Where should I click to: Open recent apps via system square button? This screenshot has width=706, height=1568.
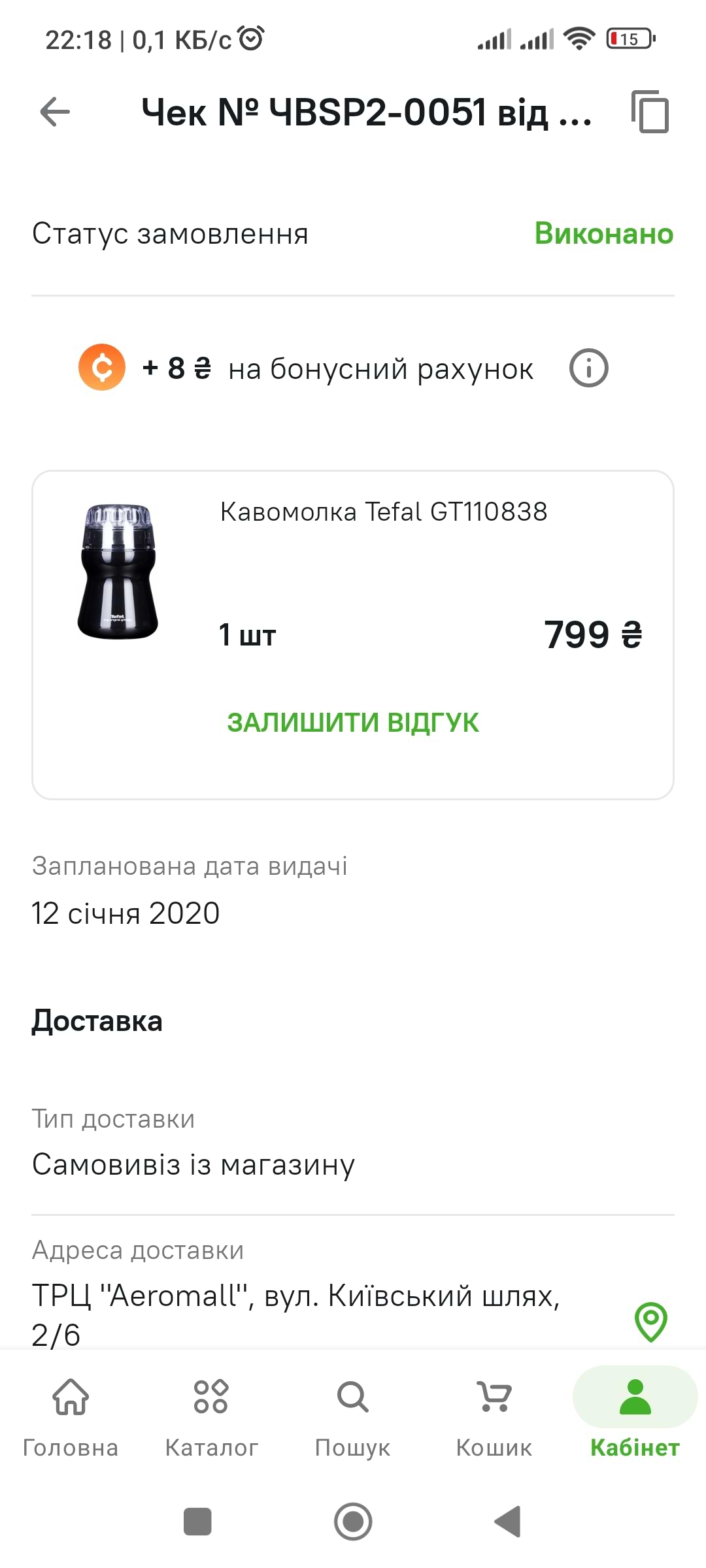[x=197, y=1521]
